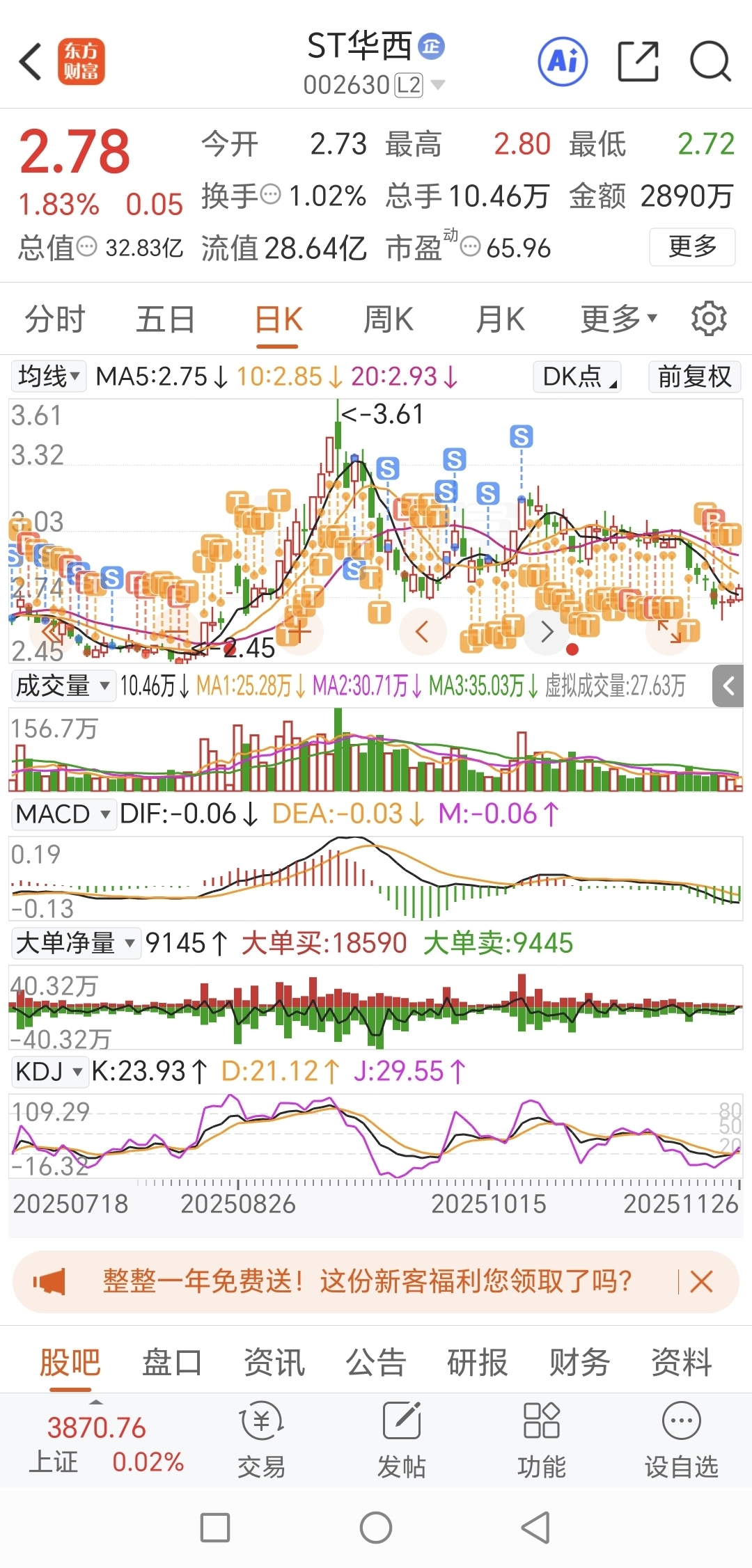
Task: Open the 前复权 adjustment selector
Action: [694, 377]
